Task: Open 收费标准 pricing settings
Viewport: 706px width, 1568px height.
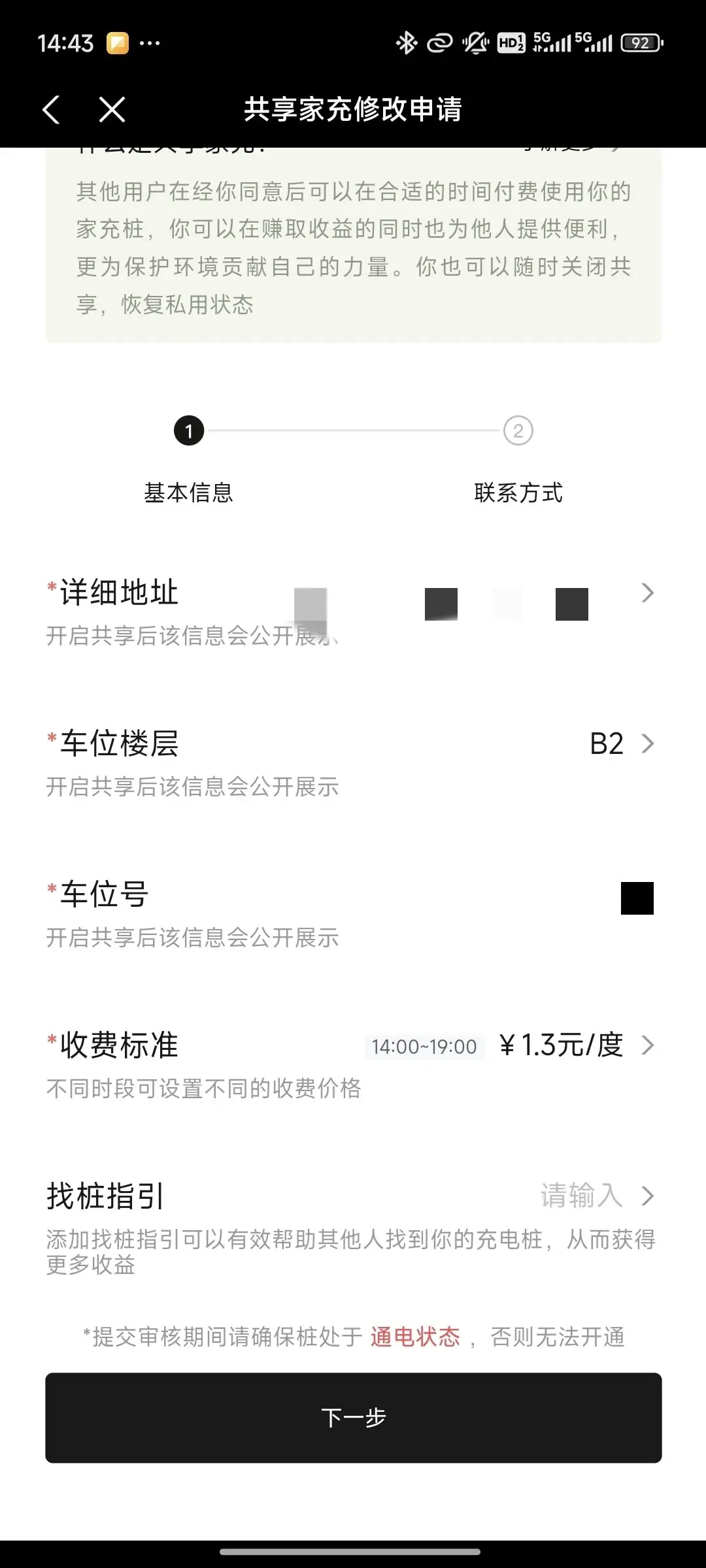Action: coord(353,1064)
